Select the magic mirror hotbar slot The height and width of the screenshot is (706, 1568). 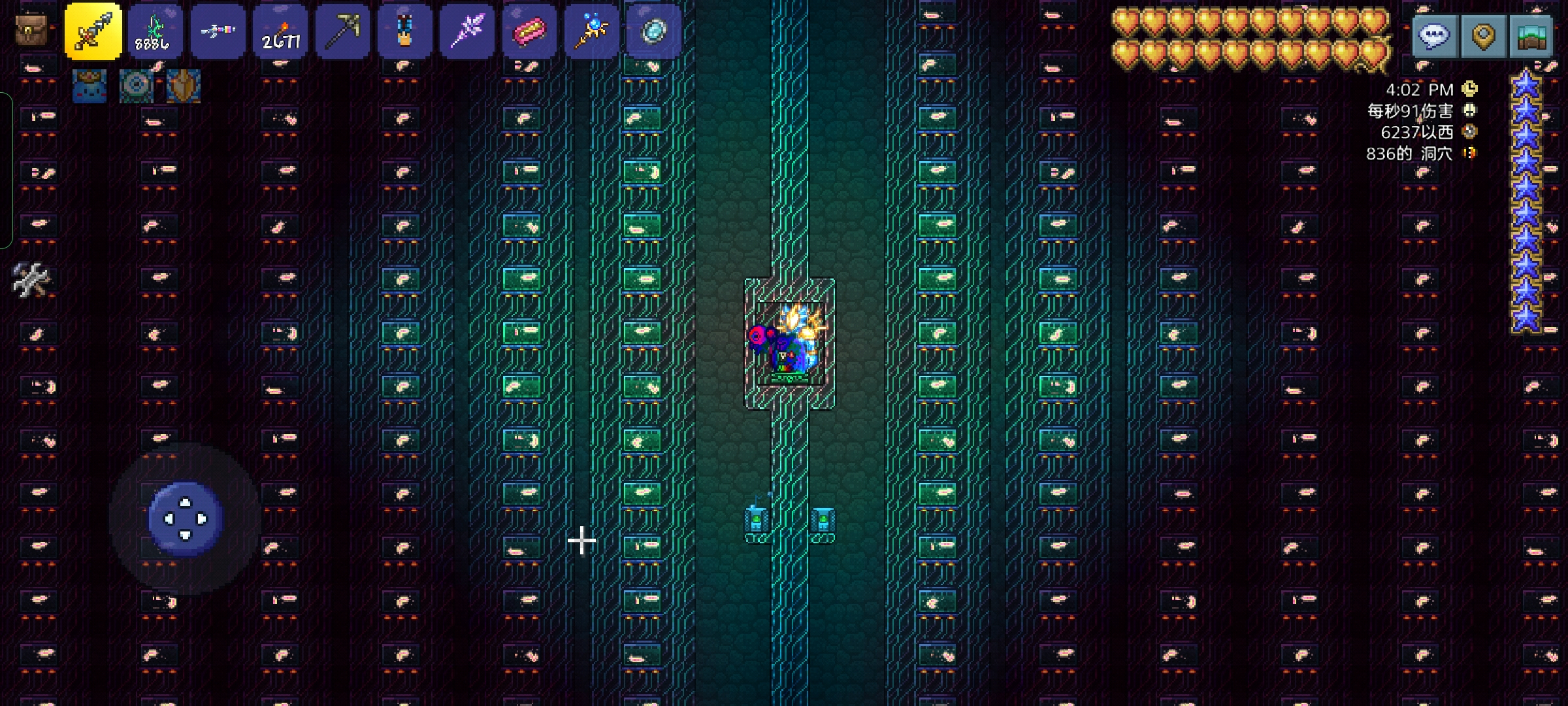[x=654, y=31]
